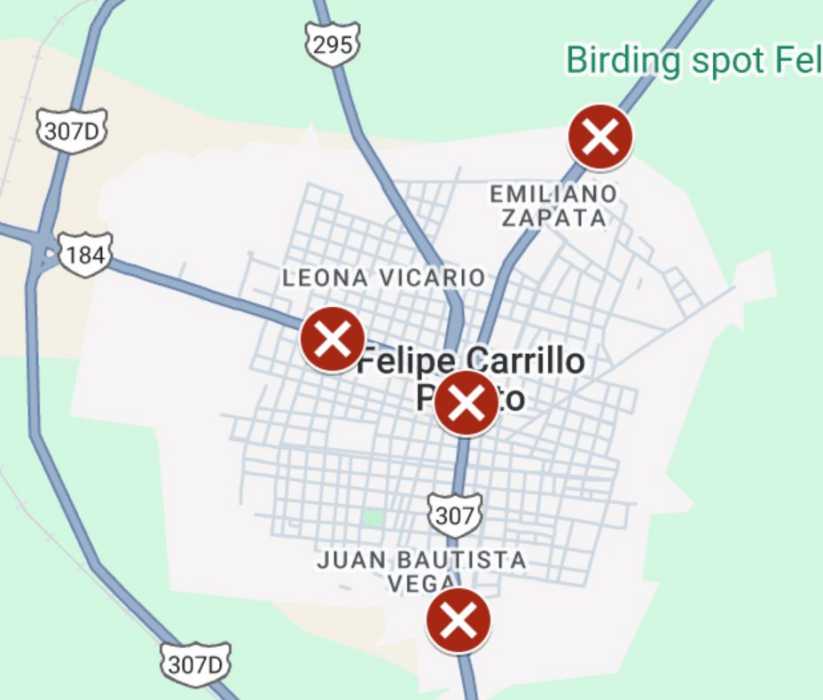Open the road closure marker by Leona Vicario
The width and height of the screenshot is (823, 700).
(x=333, y=340)
